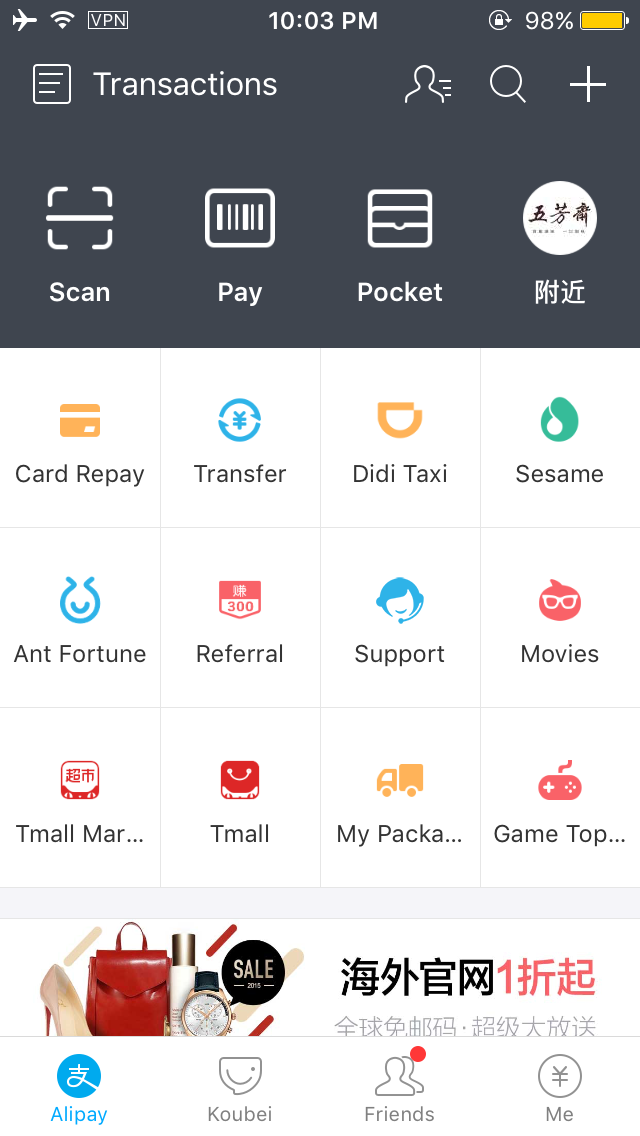This screenshot has height=1136, width=640.
Task: Browse Movies tickets
Action: pos(560,620)
